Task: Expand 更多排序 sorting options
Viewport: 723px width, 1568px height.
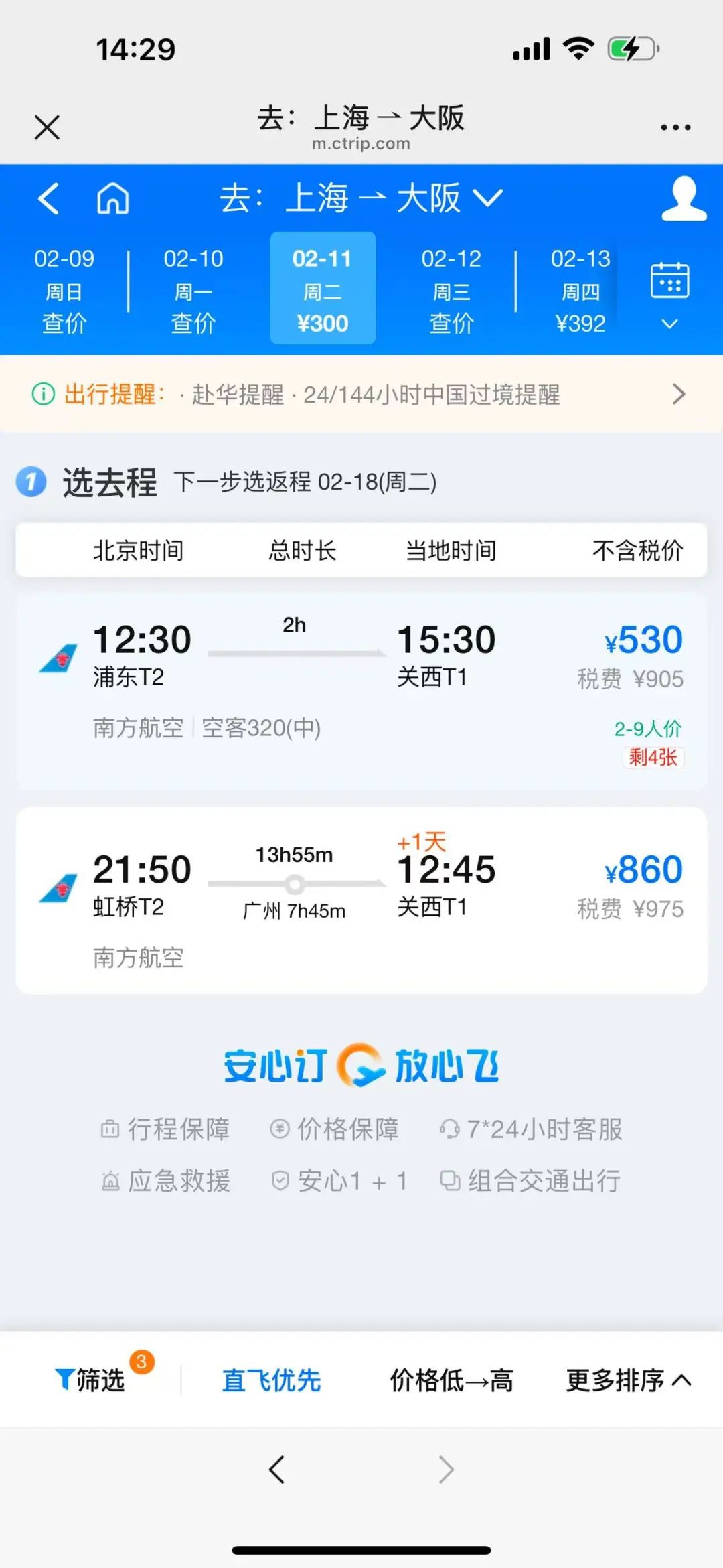Action: pyautogui.click(x=629, y=1380)
